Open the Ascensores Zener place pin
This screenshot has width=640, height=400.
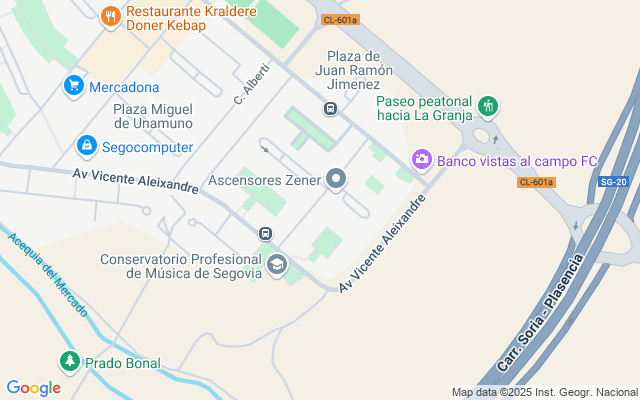point(336,180)
